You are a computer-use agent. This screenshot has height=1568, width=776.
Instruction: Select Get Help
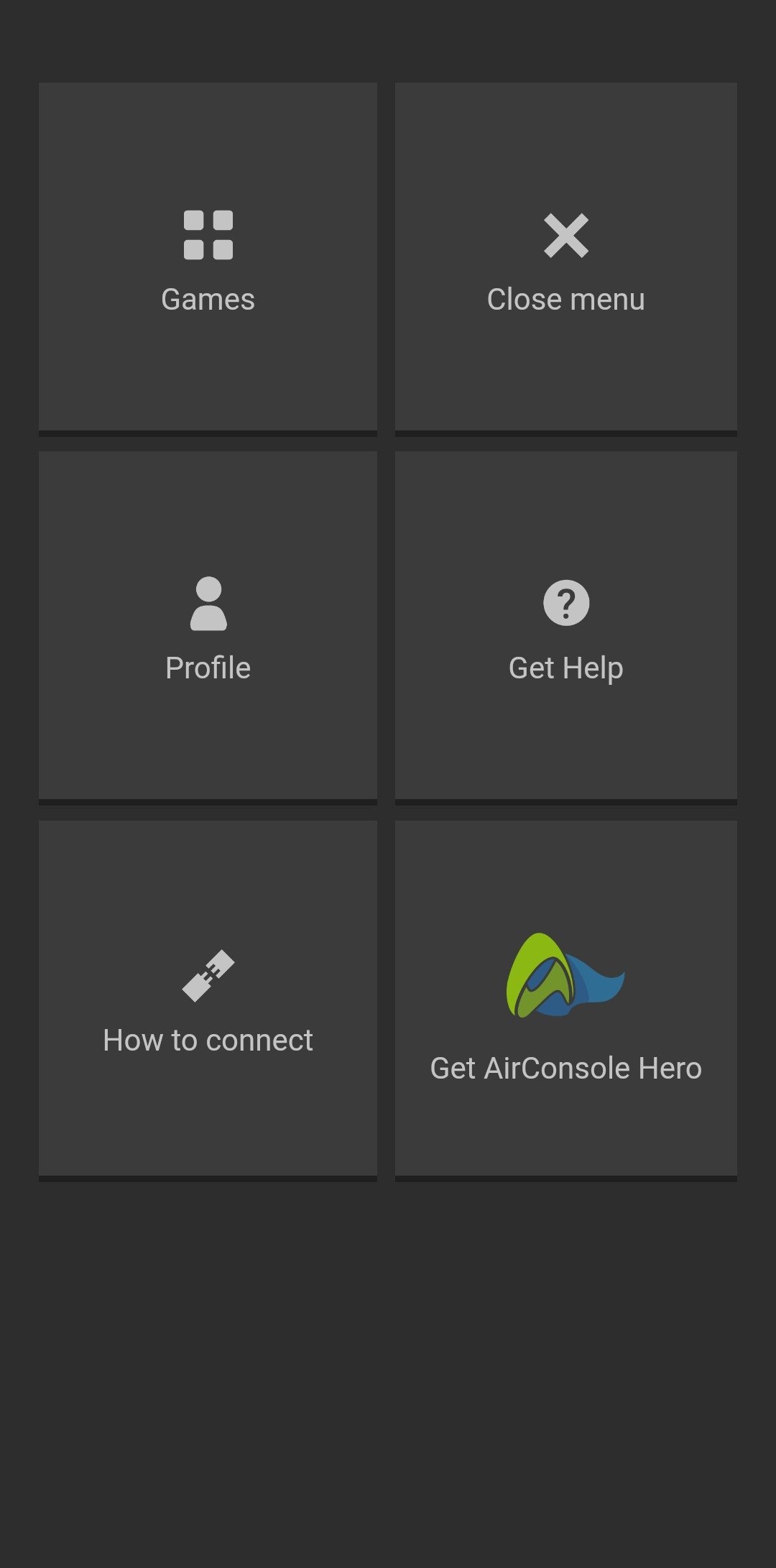[566, 626]
